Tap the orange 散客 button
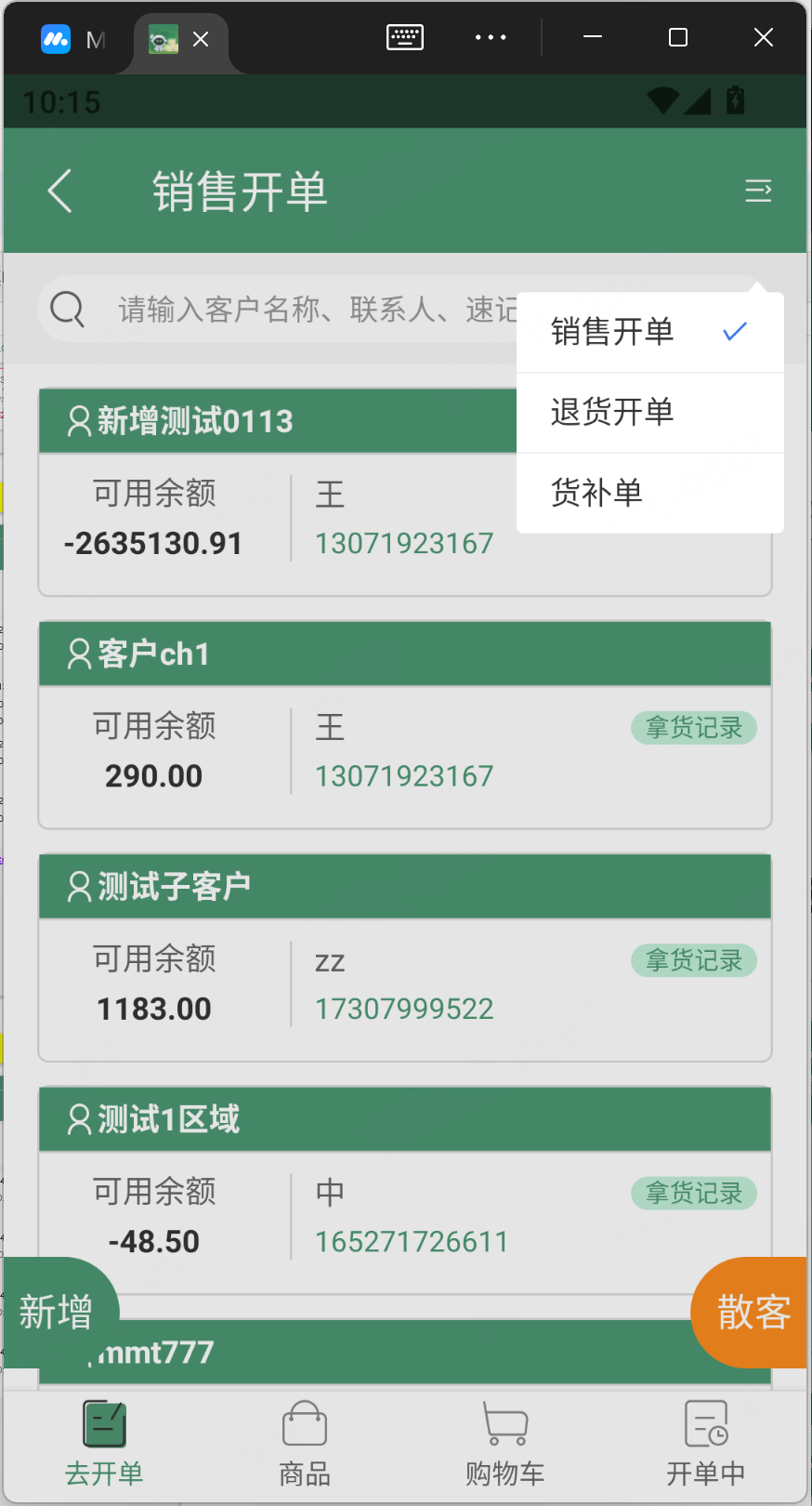The height and width of the screenshot is (1506, 812). click(x=752, y=1313)
